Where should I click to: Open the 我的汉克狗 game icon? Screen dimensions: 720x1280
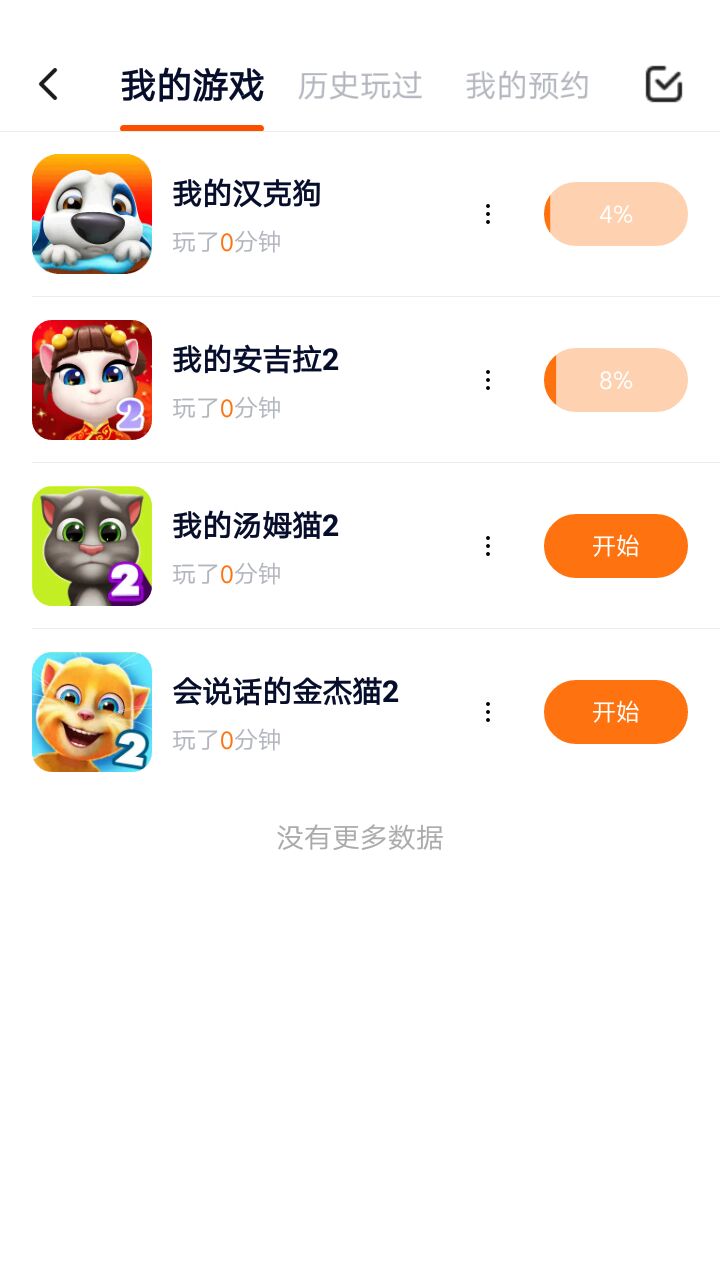[x=92, y=214]
